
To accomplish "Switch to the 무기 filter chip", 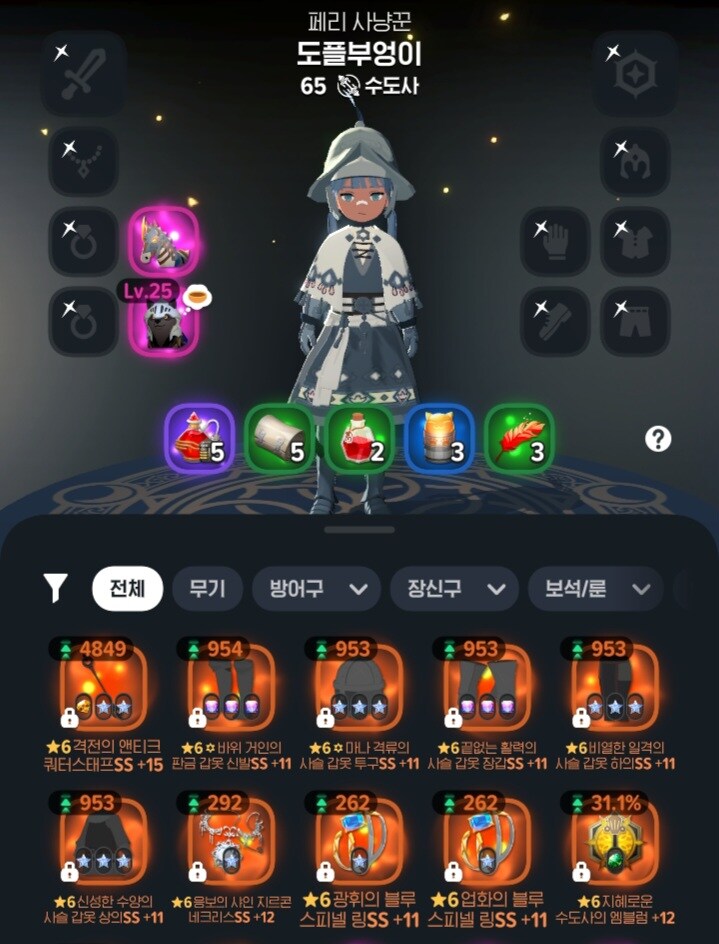I will (206, 589).
